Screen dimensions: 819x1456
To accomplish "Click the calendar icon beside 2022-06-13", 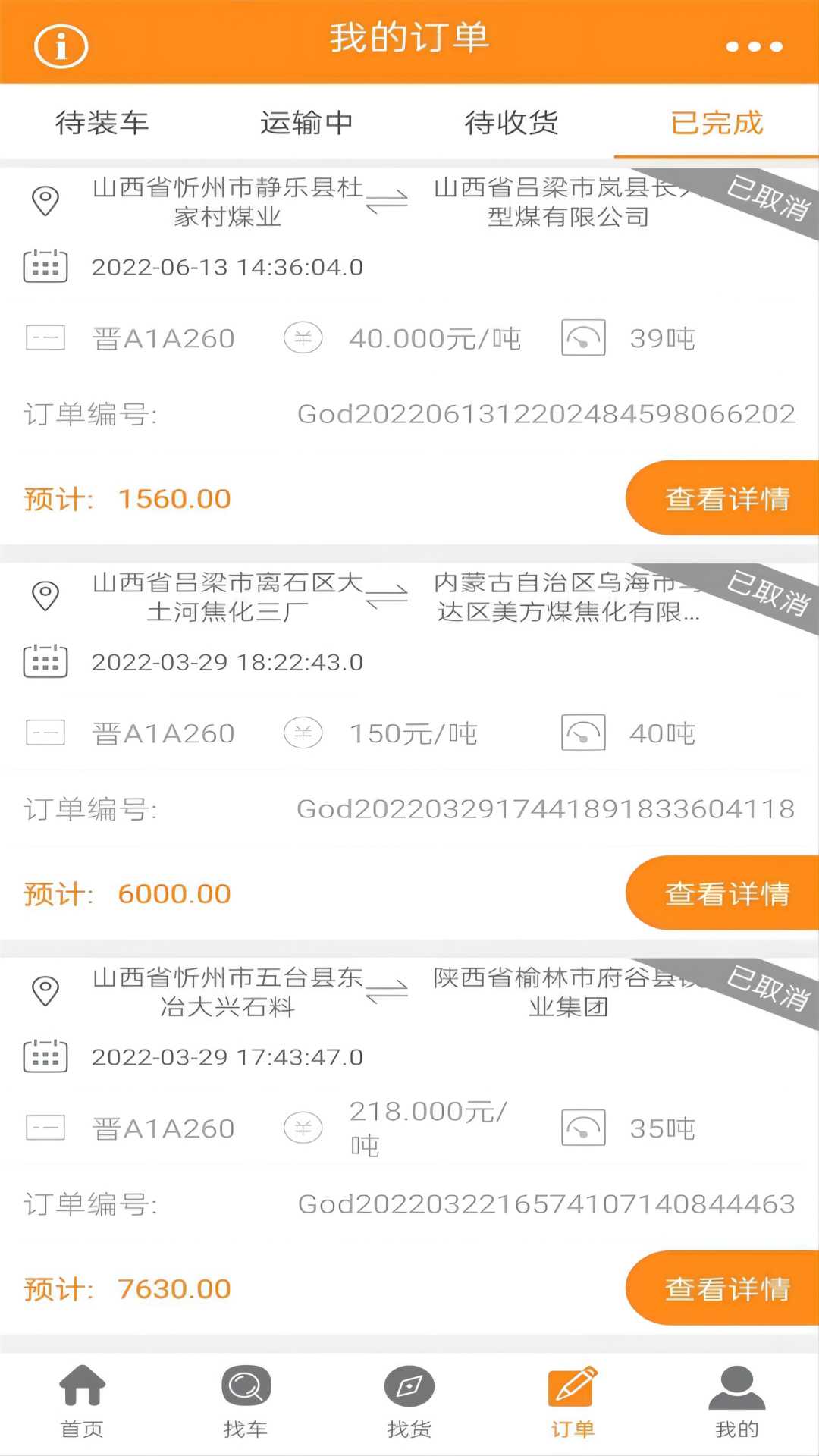I will click(44, 267).
